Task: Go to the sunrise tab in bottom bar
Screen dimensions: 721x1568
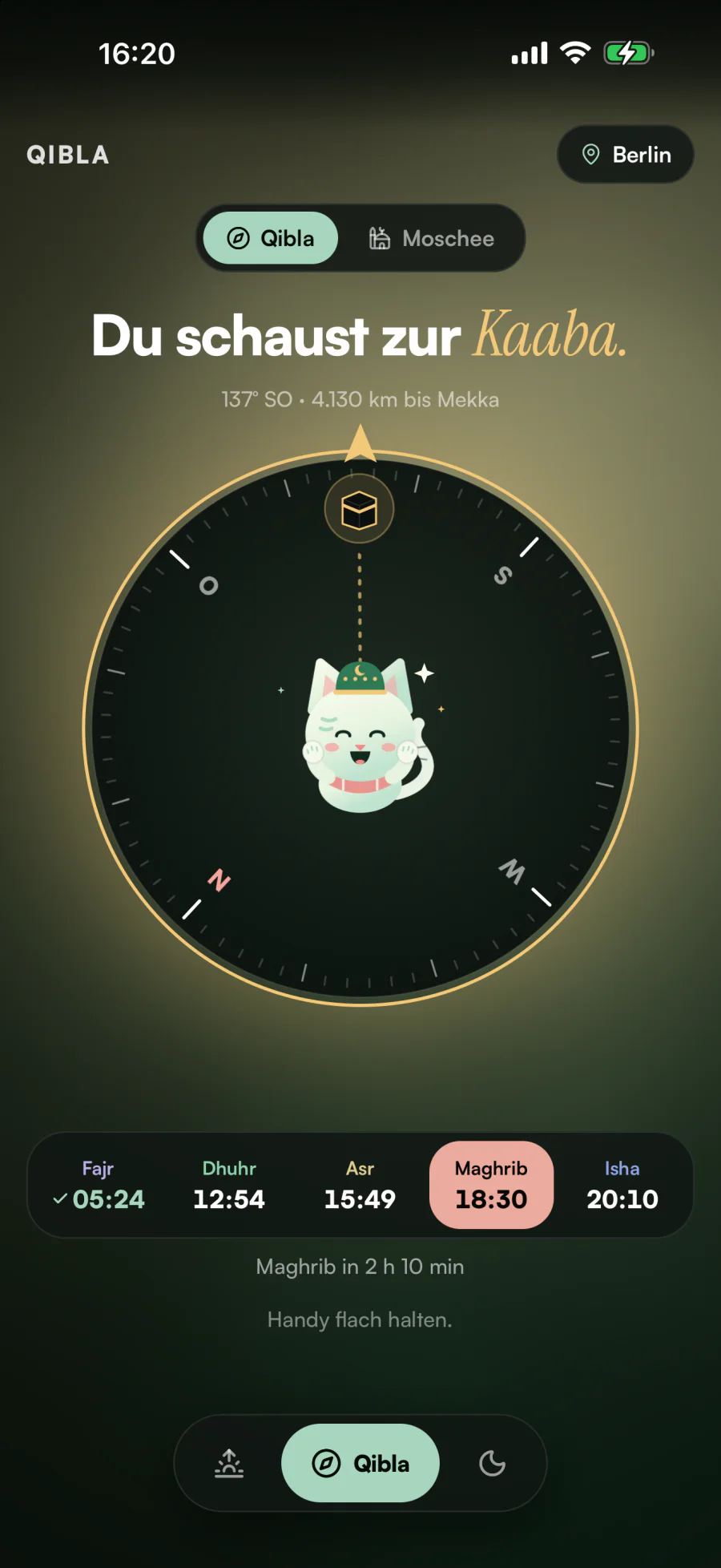Action: [x=229, y=1463]
